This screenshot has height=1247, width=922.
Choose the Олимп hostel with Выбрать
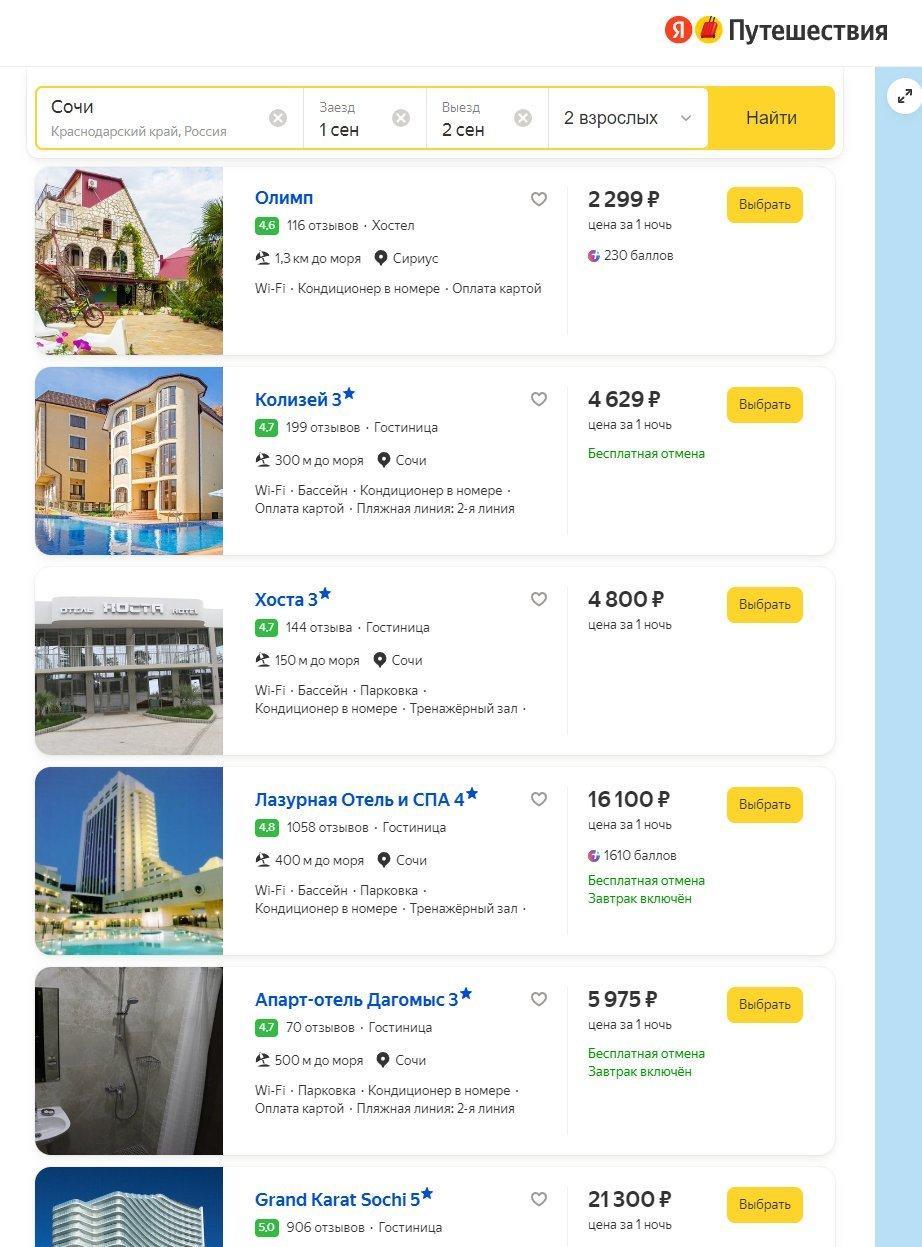(764, 205)
